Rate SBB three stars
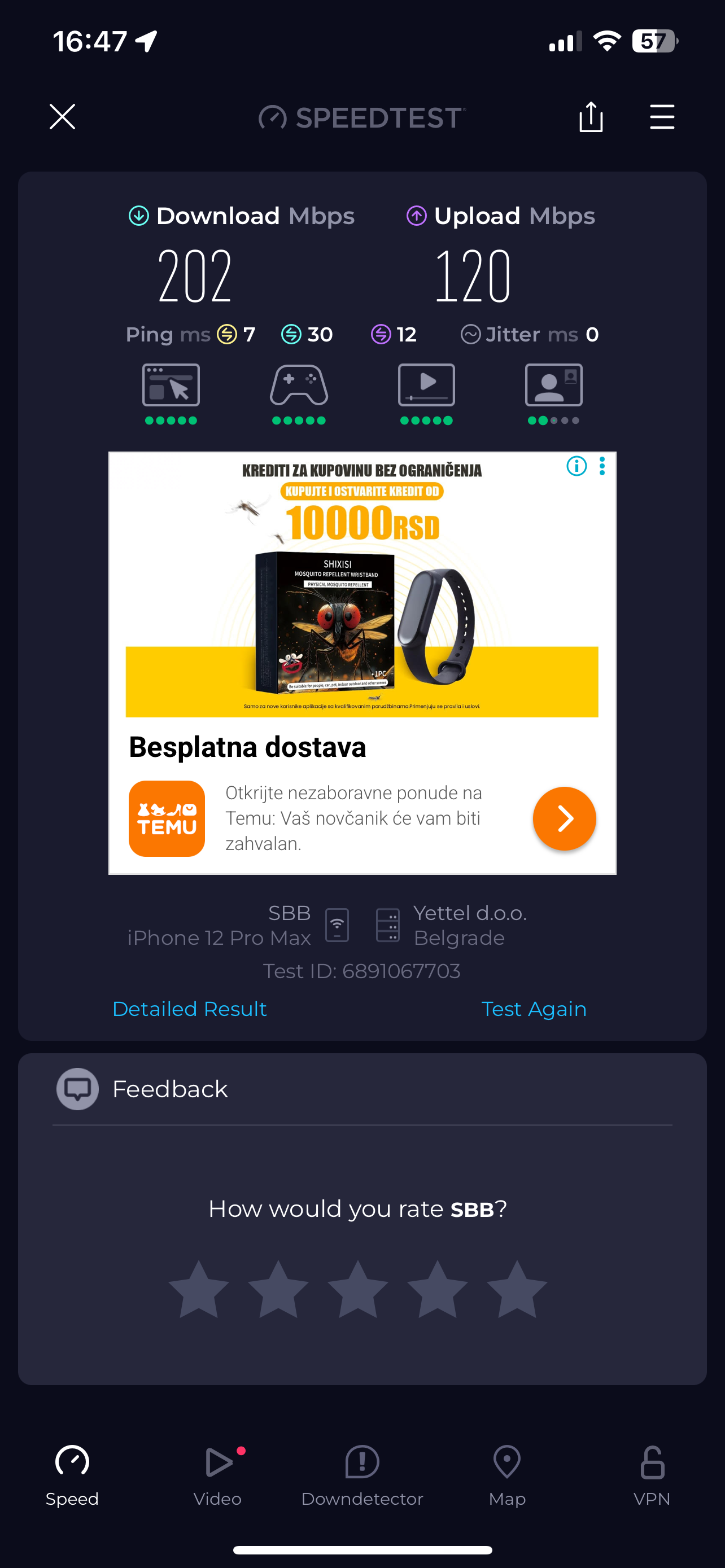 pos(358,1289)
